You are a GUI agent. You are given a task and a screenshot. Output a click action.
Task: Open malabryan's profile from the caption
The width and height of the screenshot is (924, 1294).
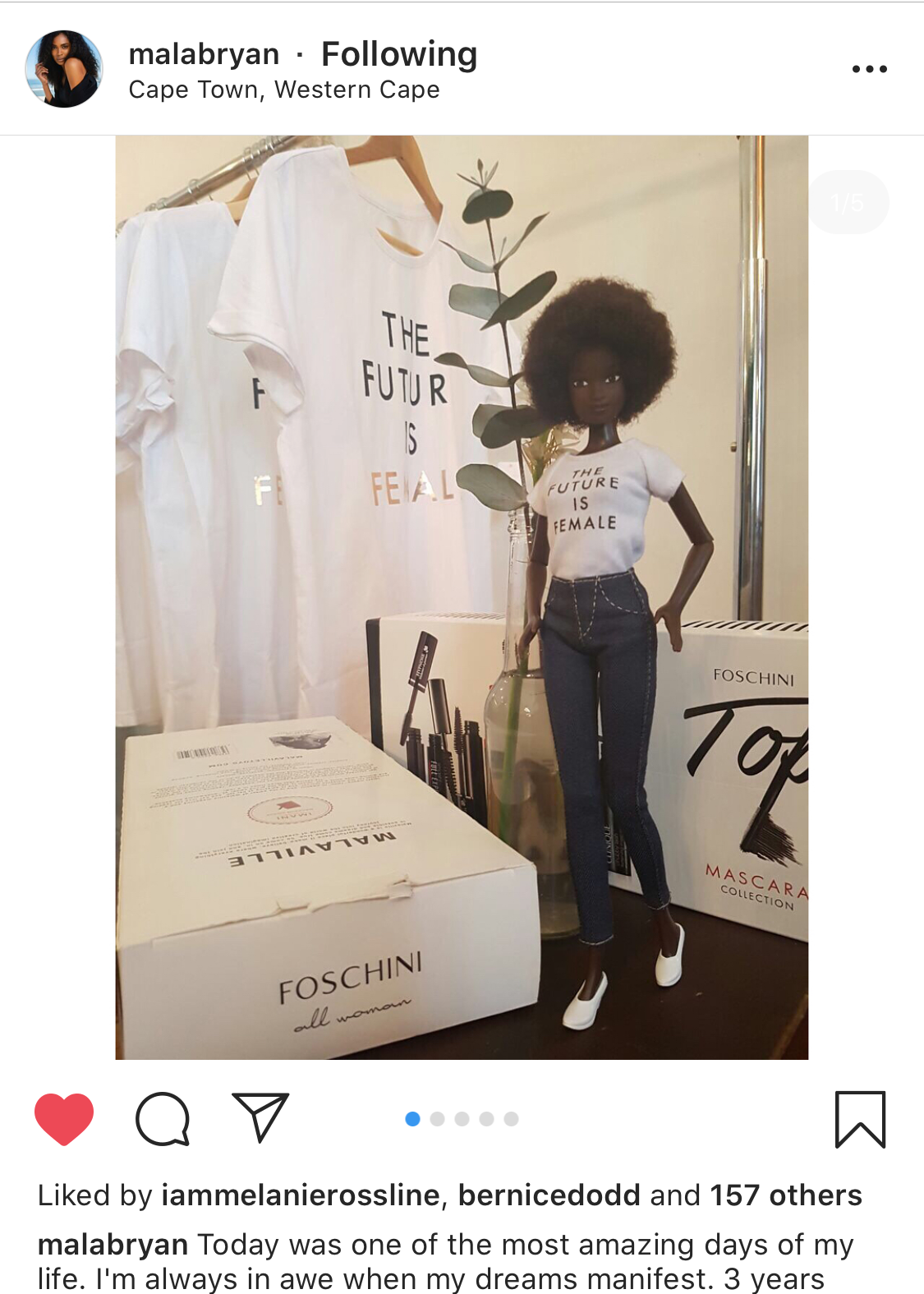coord(113,1245)
